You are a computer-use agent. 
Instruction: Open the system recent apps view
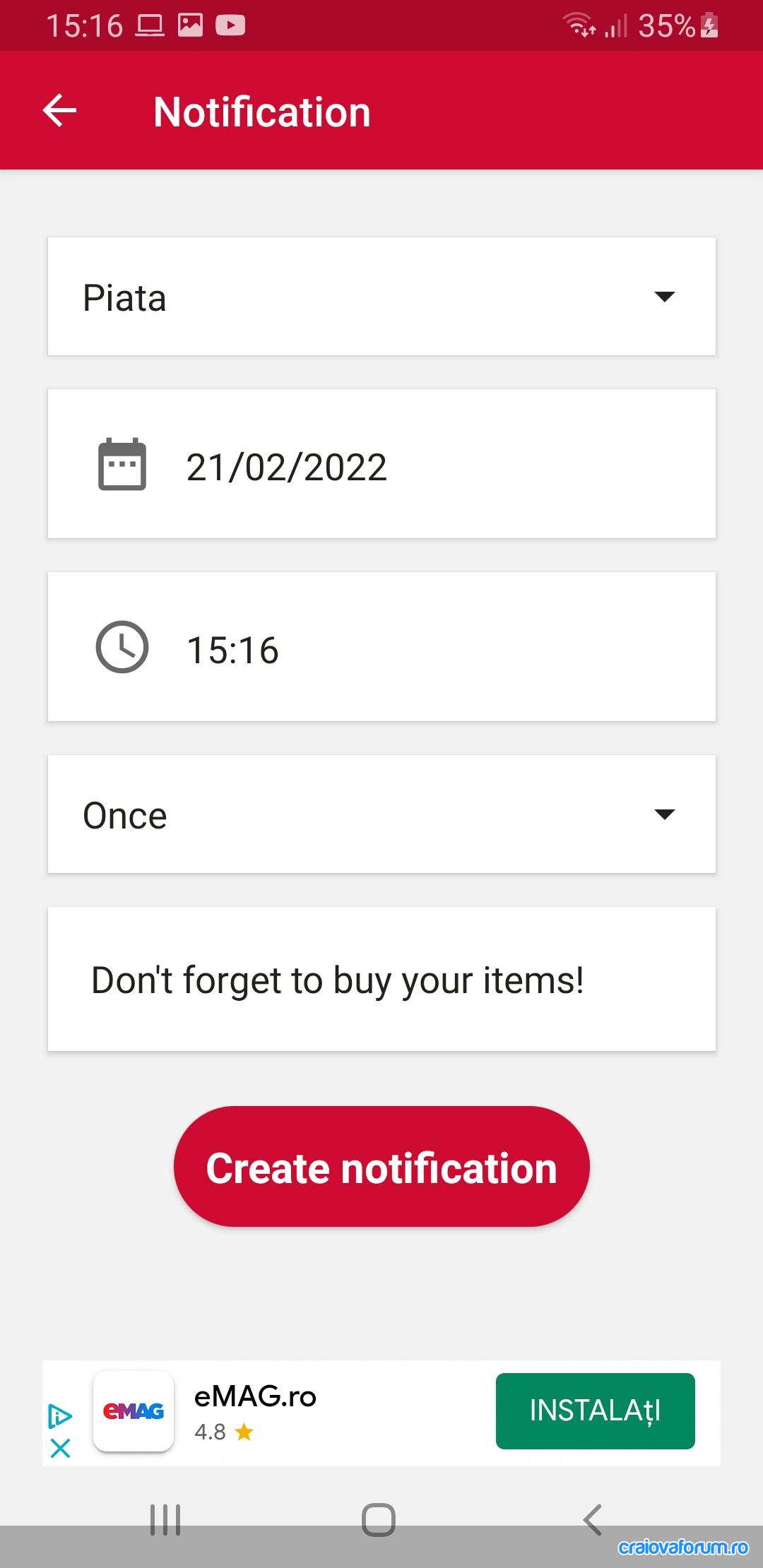(x=165, y=1519)
